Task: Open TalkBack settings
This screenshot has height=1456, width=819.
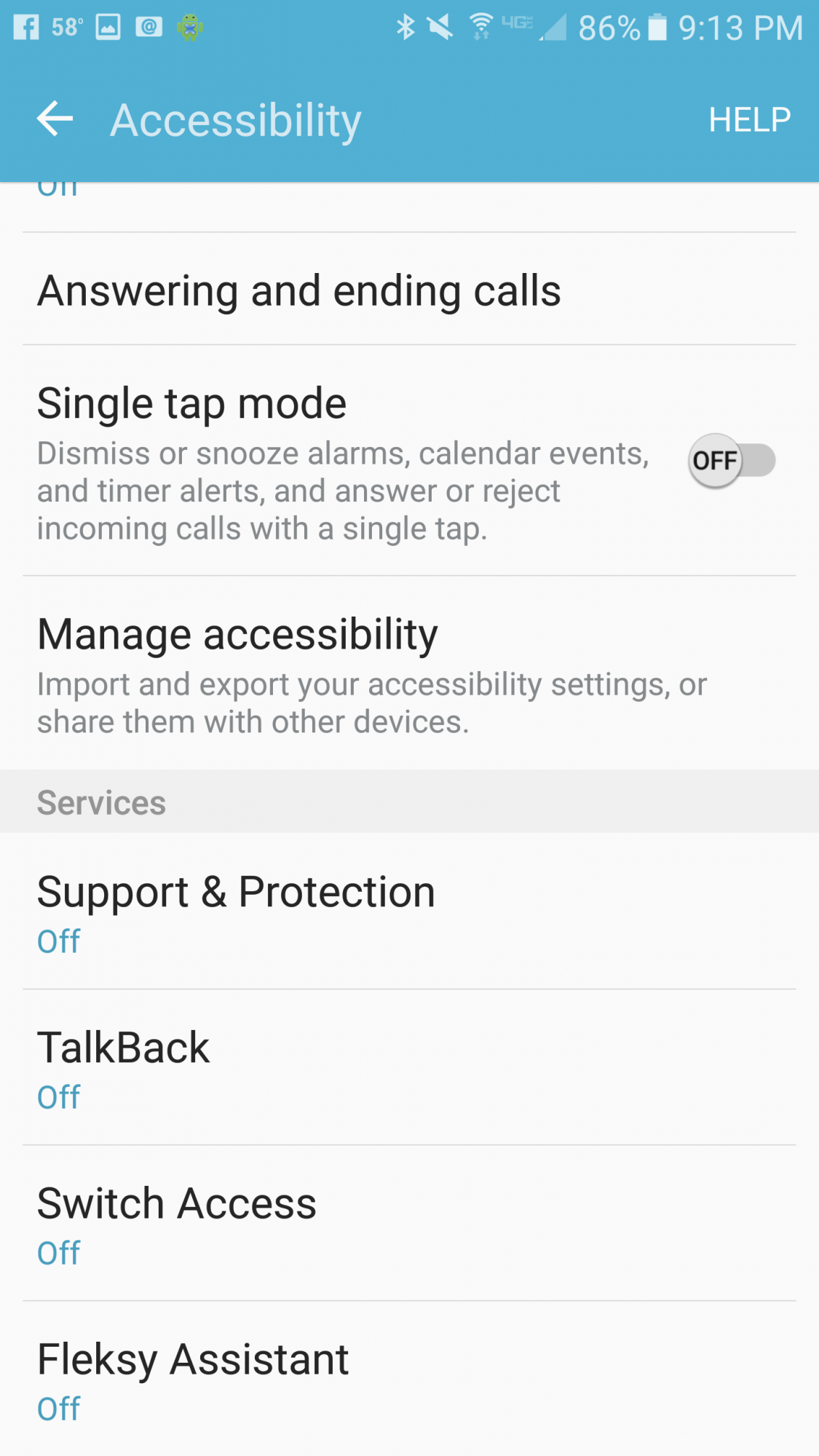Action: point(409,1067)
